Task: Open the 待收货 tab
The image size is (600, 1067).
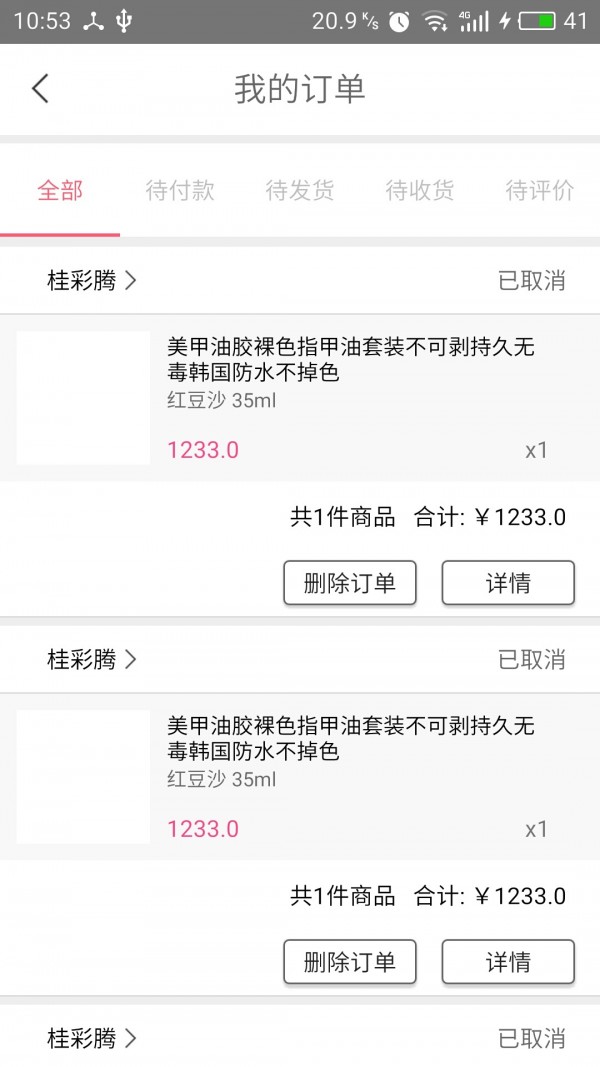Action: point(420,190)
